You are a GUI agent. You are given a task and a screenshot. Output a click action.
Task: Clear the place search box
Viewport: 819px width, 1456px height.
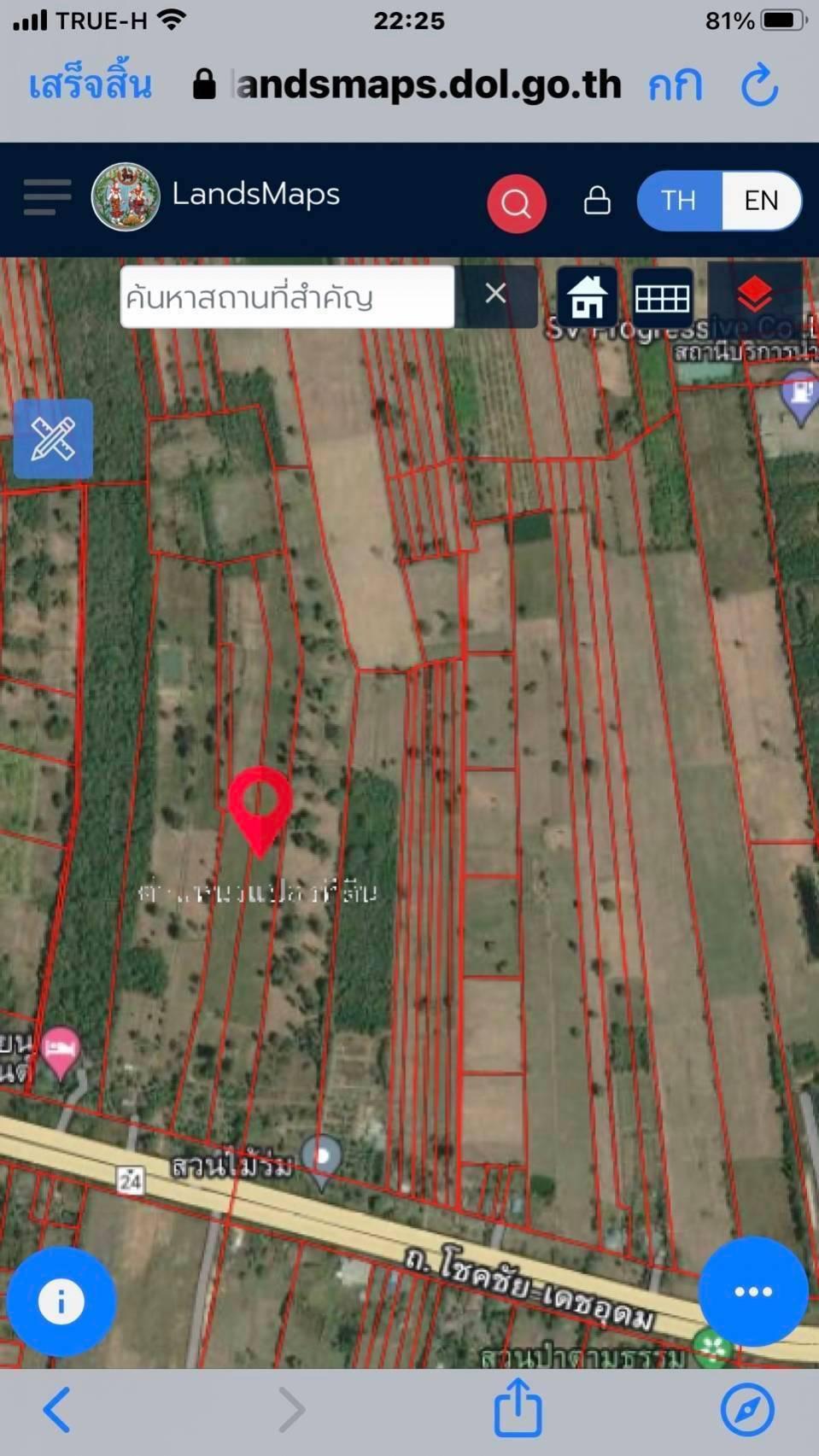pyautogui.click(x=495, y=295)
